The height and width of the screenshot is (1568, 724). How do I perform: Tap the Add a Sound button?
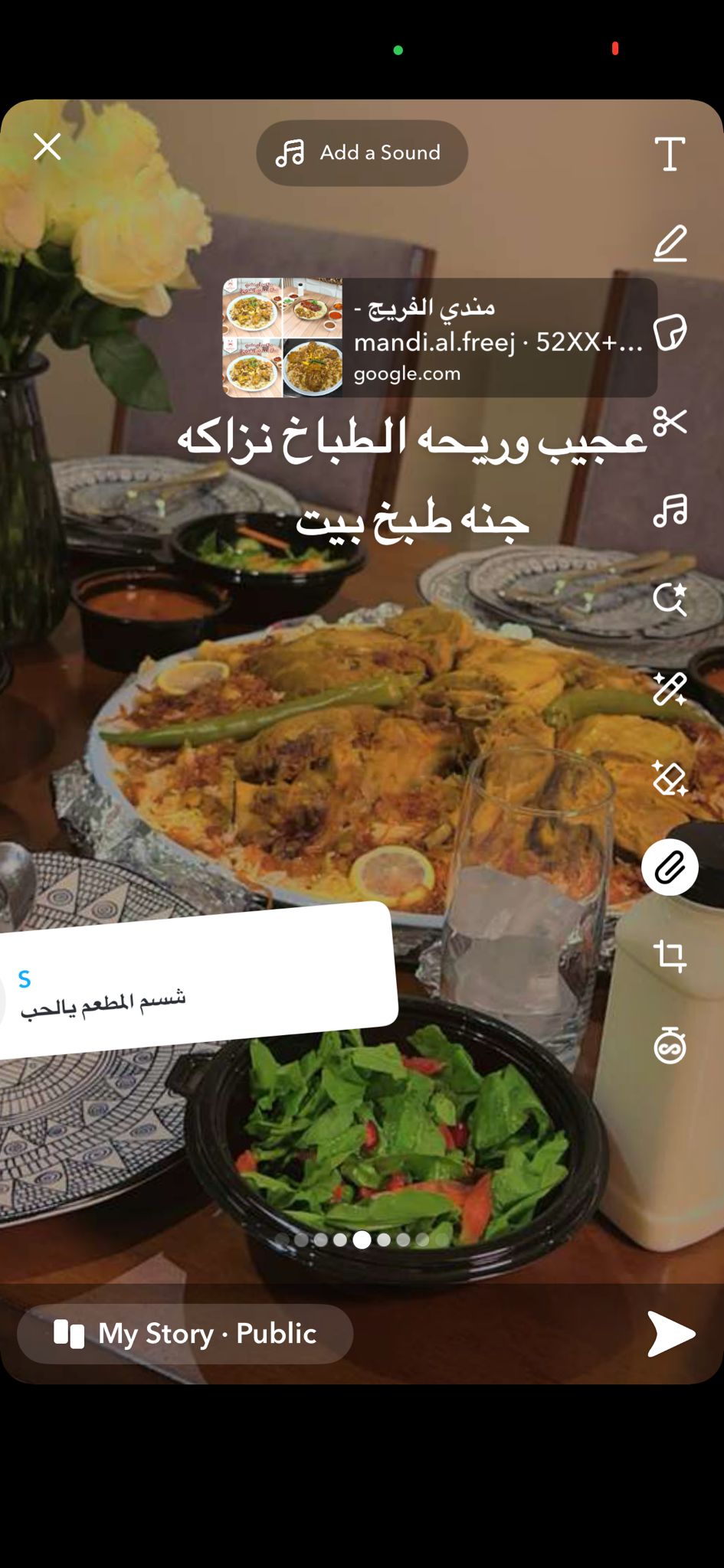click(x=362, y=152)
